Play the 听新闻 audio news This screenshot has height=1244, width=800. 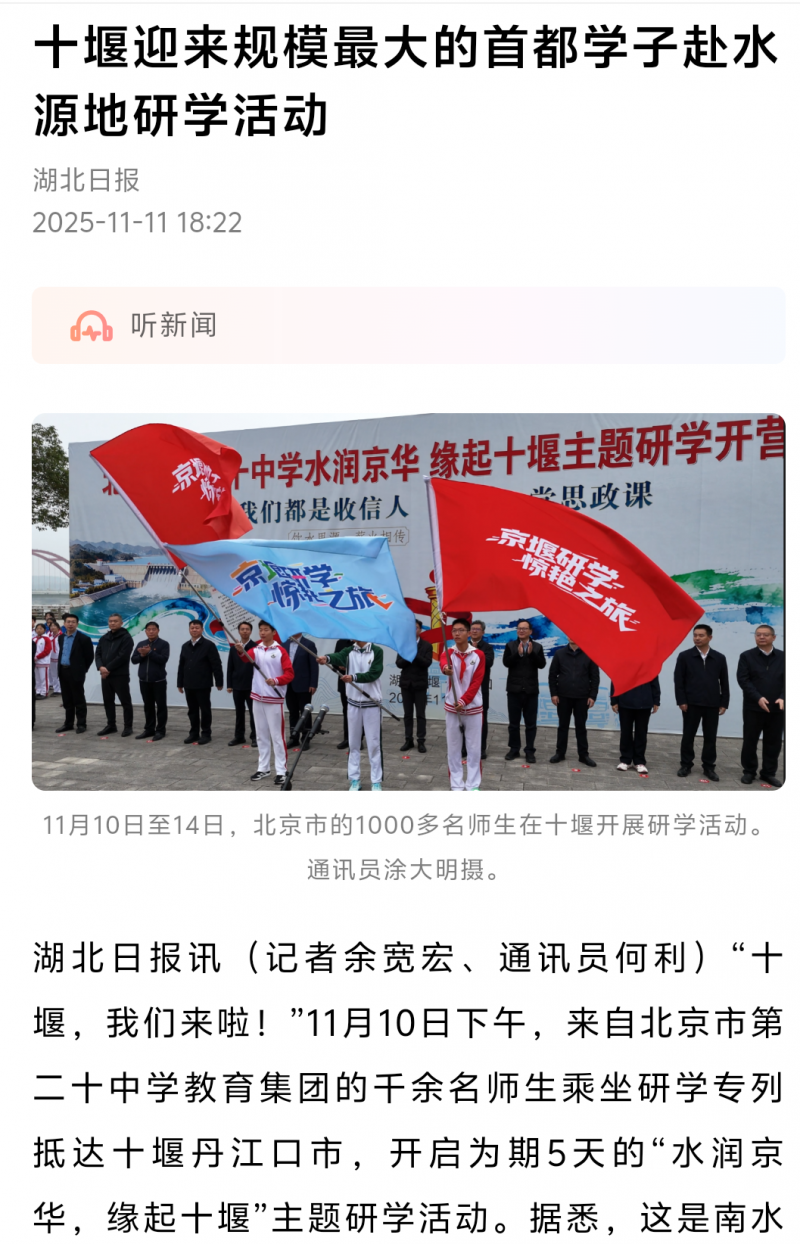pos(143,326)
